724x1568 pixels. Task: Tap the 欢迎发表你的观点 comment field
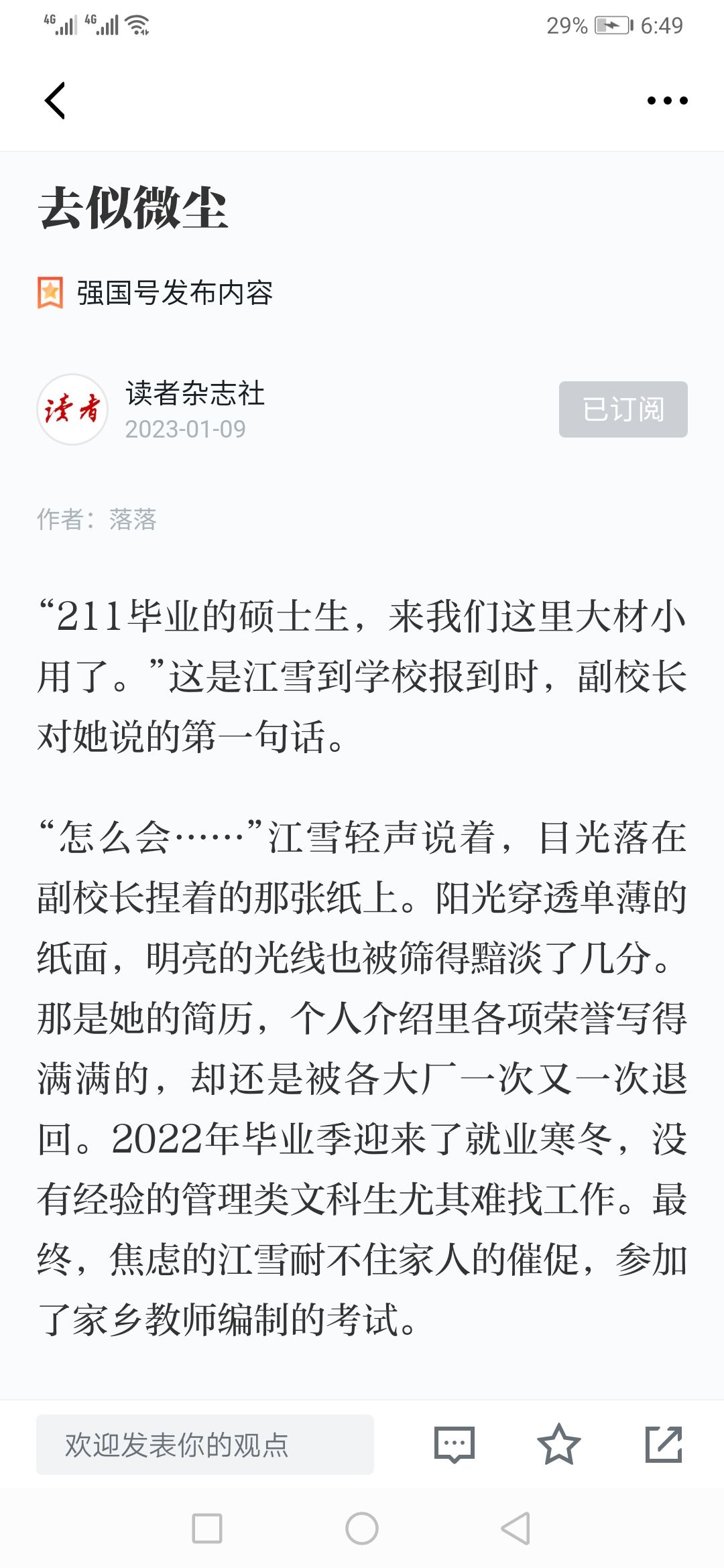205,1444
